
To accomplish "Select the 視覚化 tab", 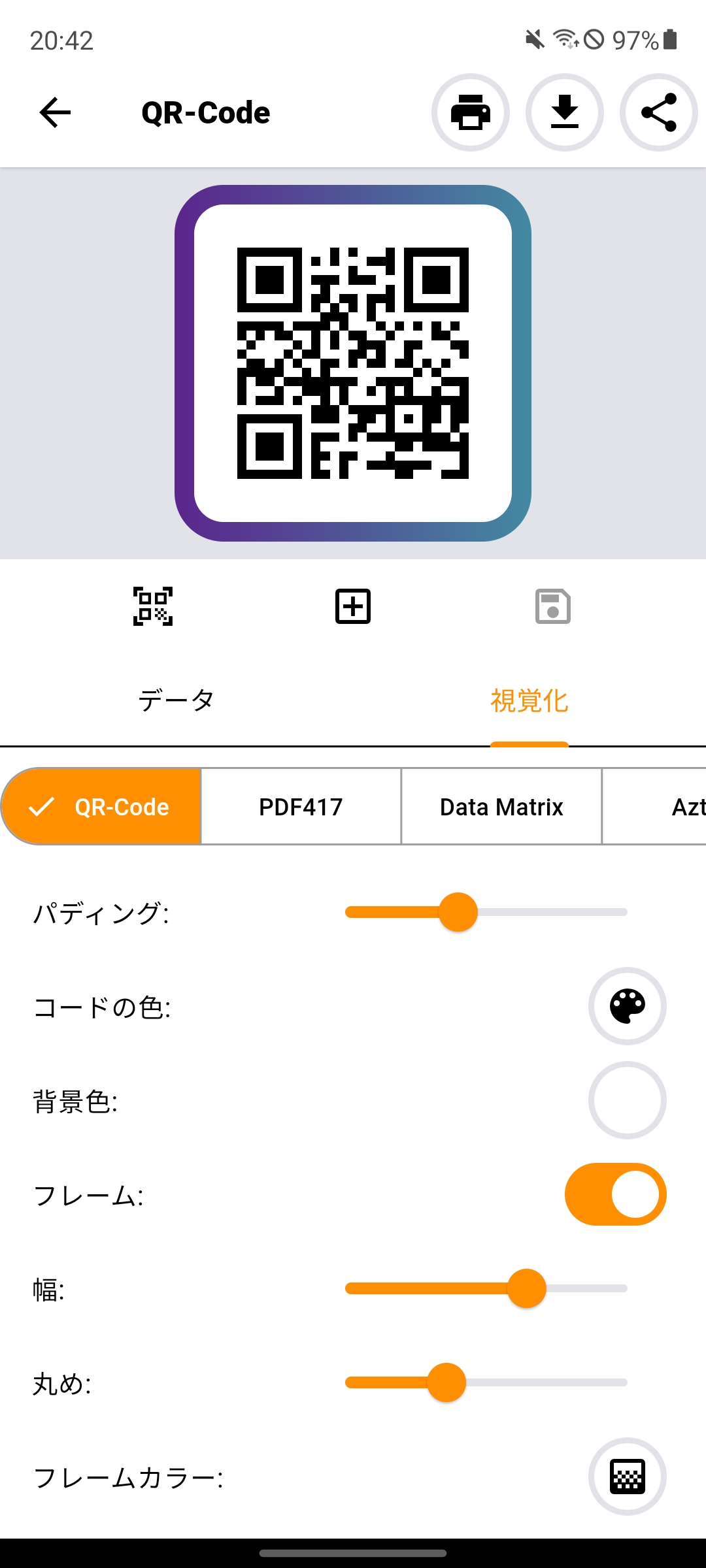I will click(x=529, y=700).
